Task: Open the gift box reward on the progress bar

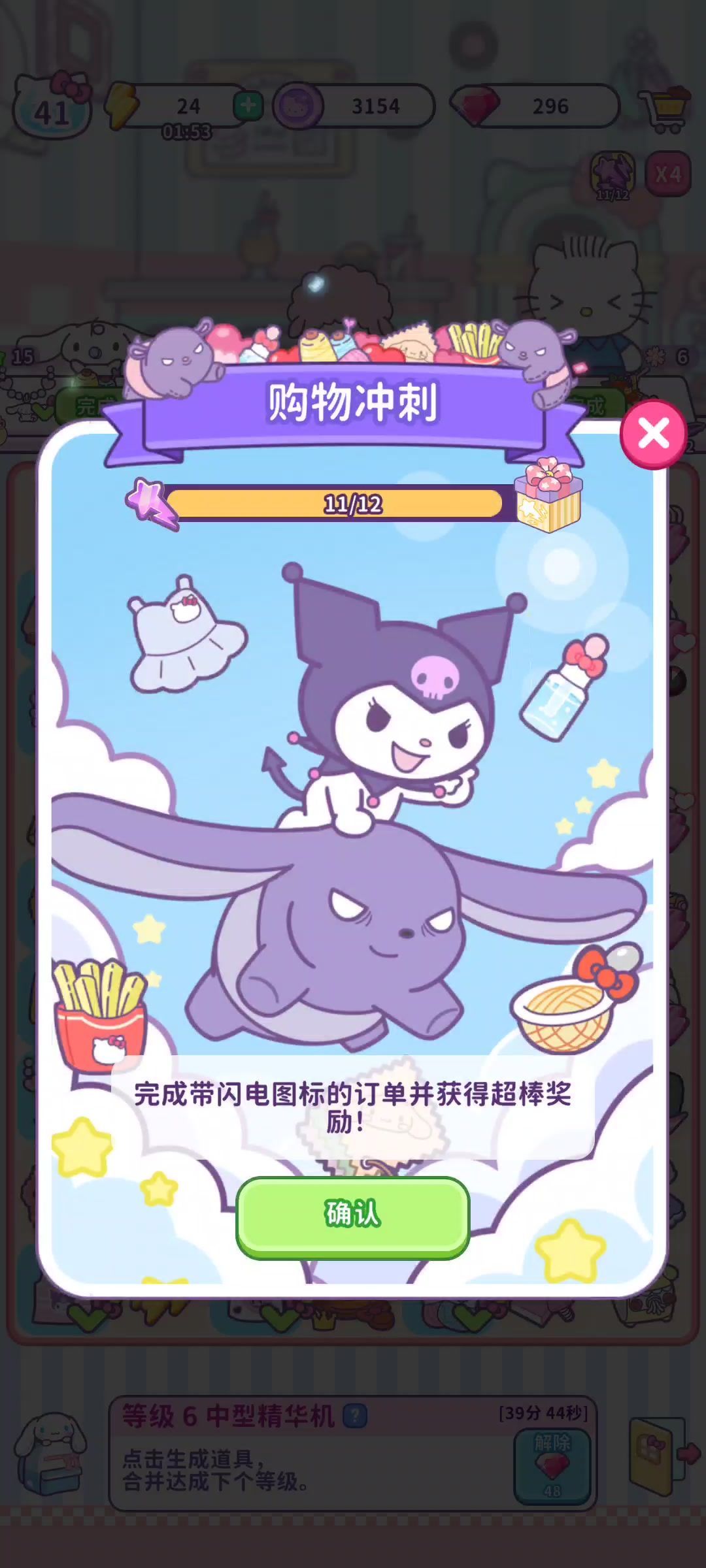Action: coord(548,494)
